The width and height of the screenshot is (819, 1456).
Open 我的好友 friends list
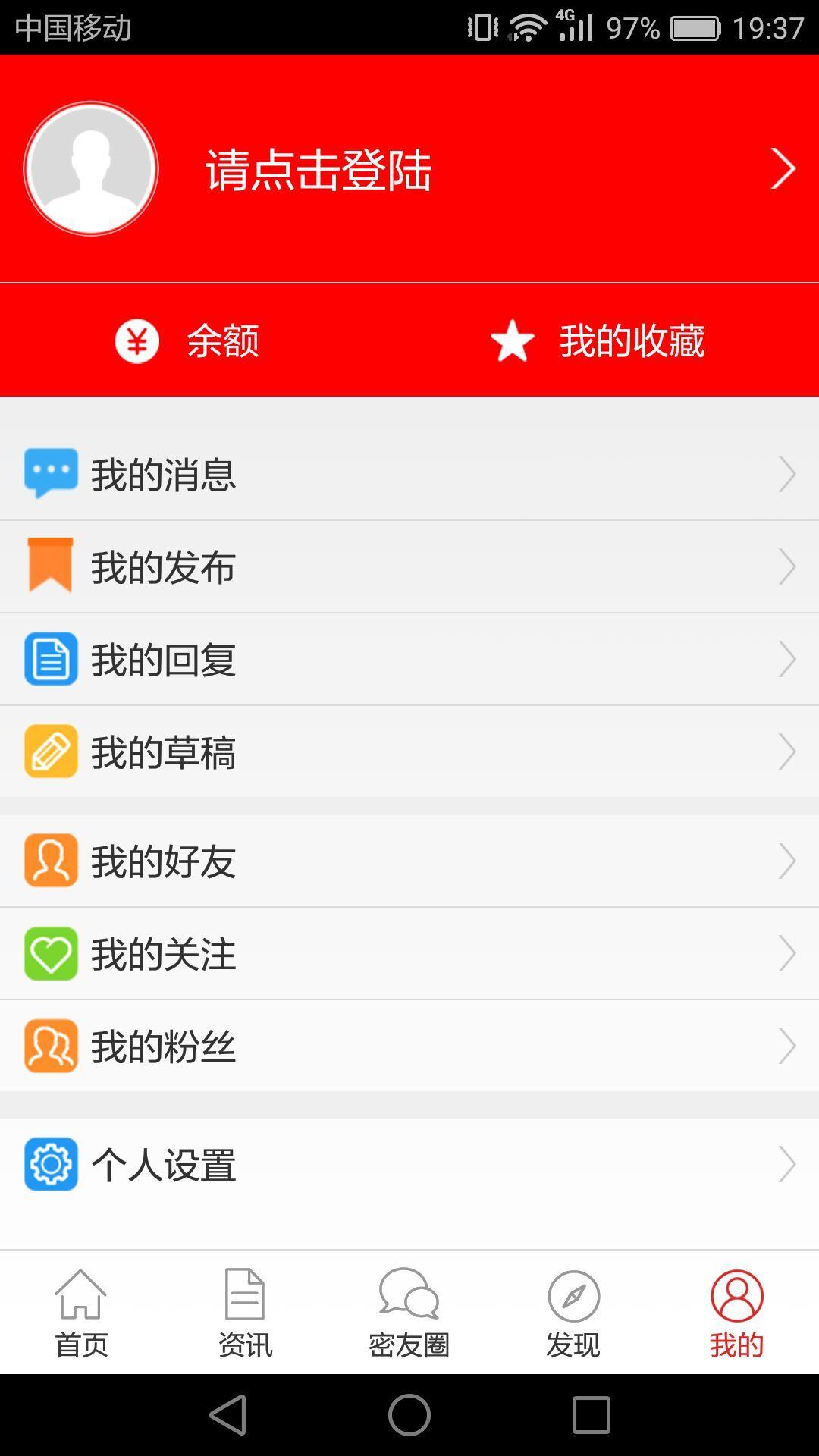click(x=409, y=861)
